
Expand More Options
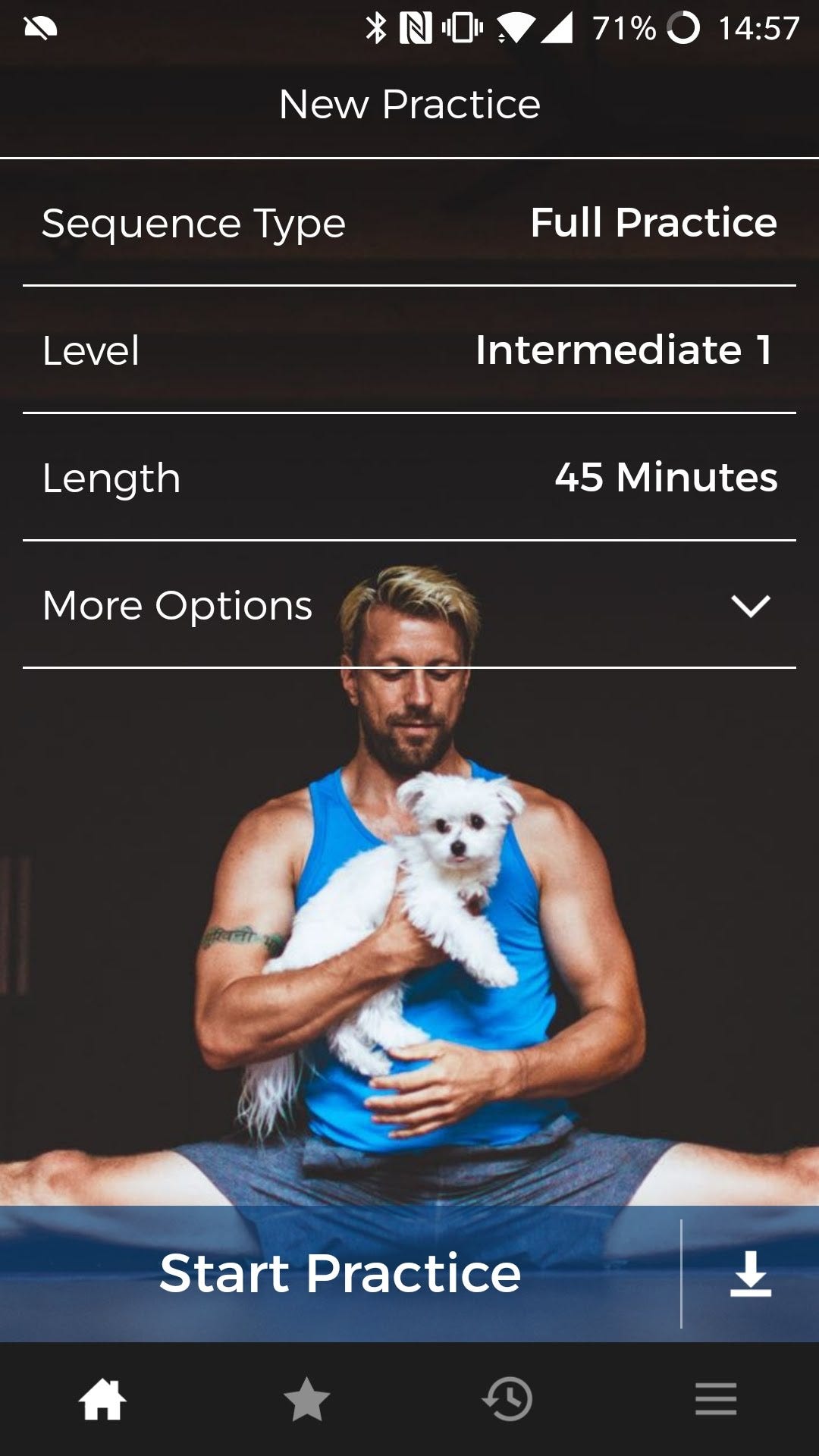click(409, 605)
